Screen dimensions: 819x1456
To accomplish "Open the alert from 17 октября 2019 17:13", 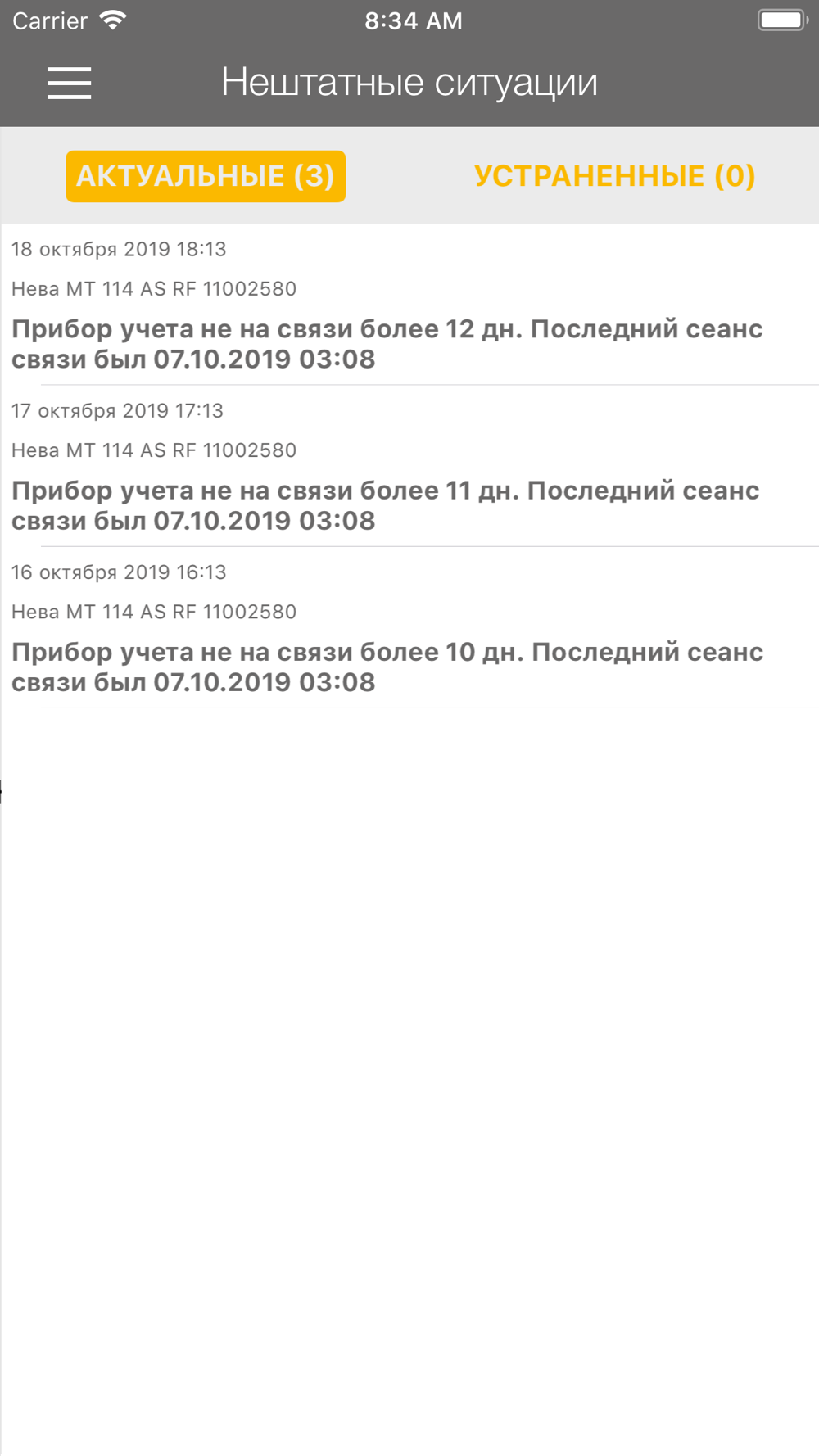I will tap(409, 465).
